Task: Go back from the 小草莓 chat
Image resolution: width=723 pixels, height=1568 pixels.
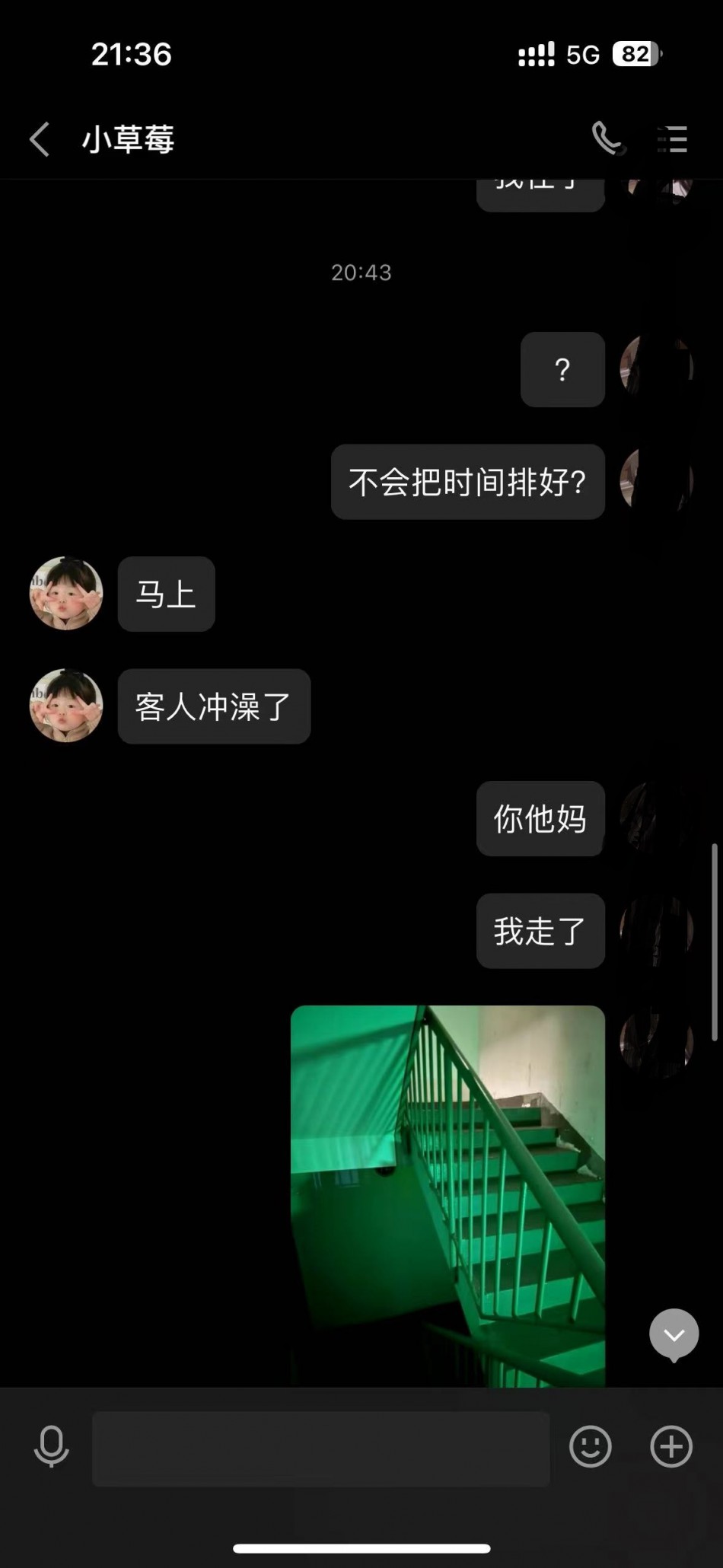Action: point(40,139)
